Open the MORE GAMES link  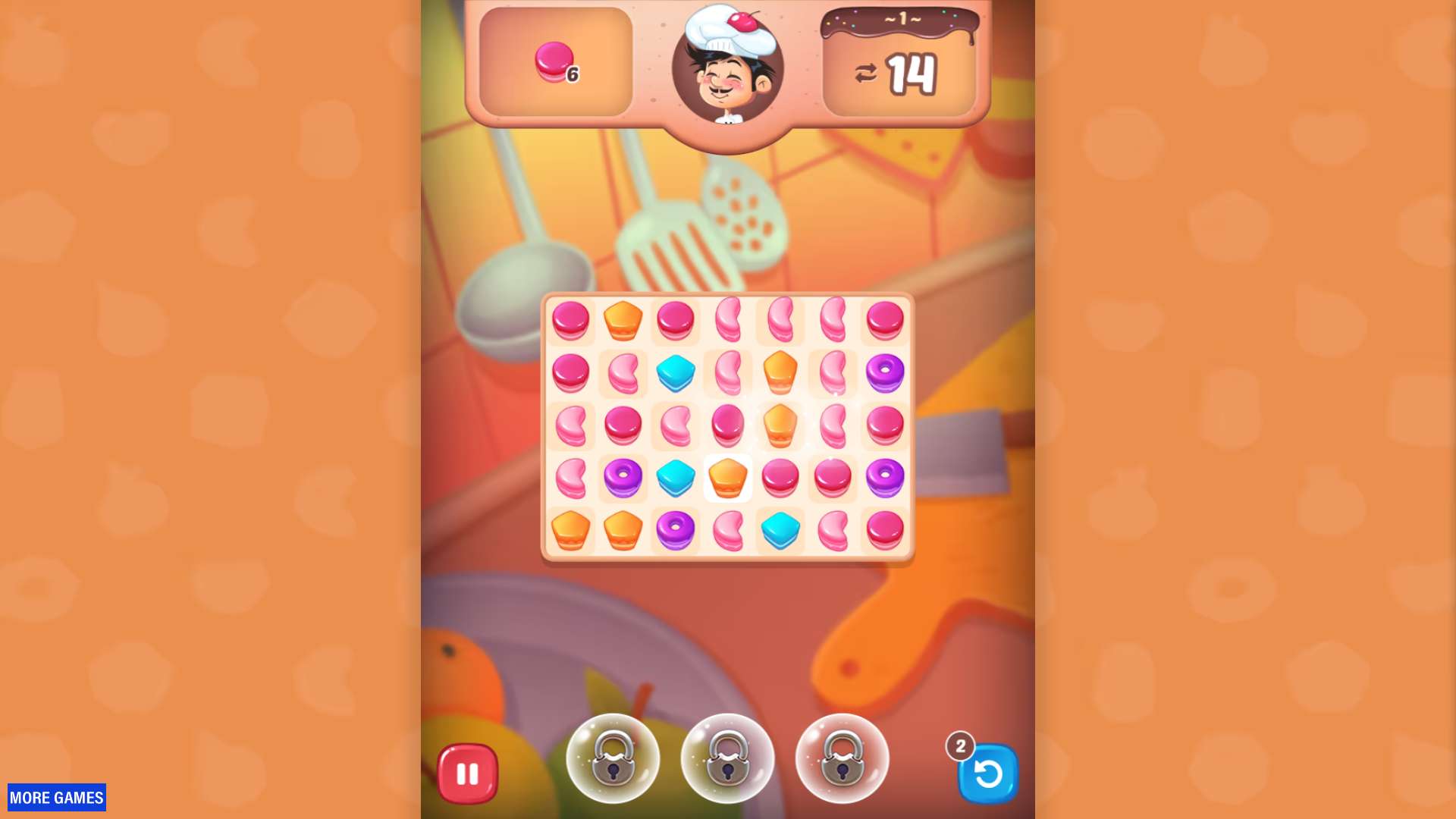[x=57, y=797]
